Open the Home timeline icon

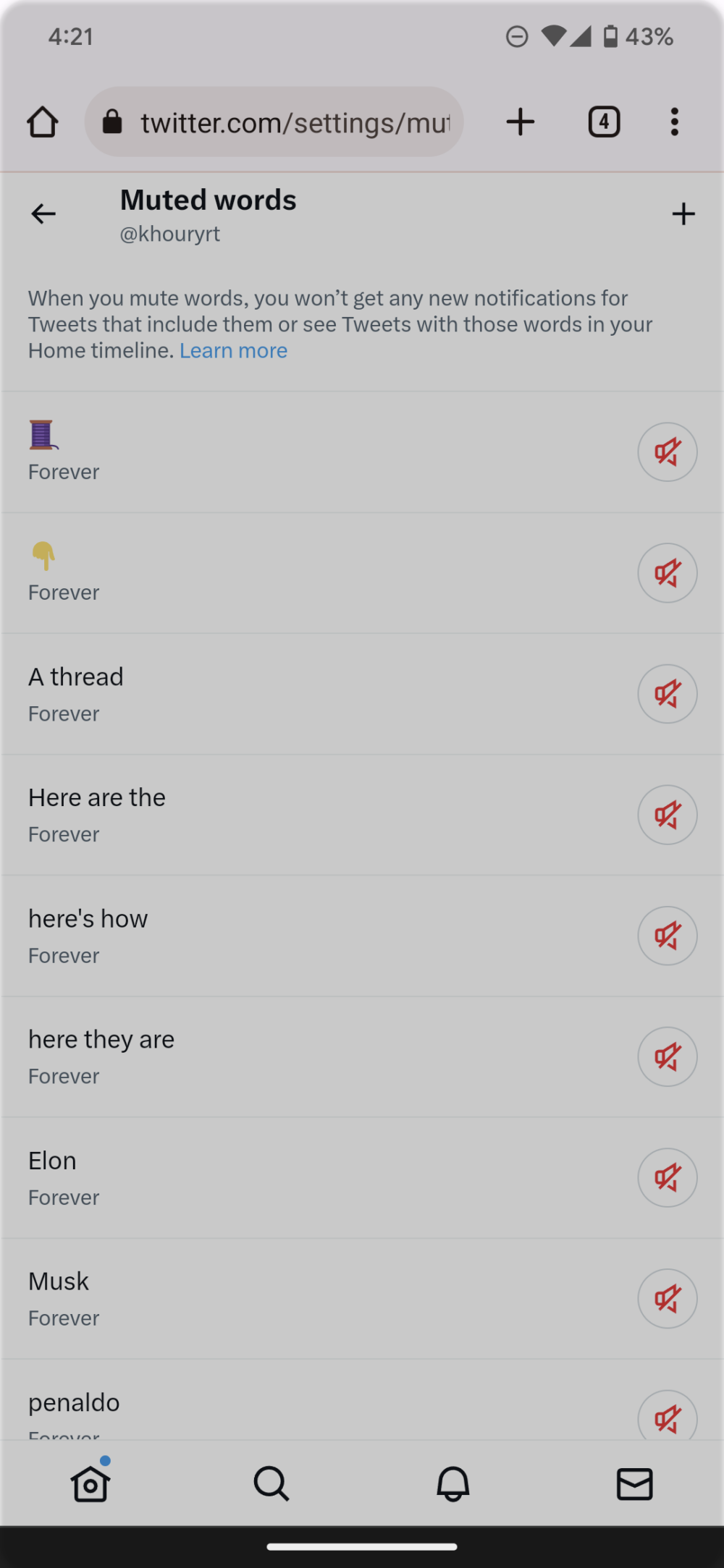(90, 1483)
